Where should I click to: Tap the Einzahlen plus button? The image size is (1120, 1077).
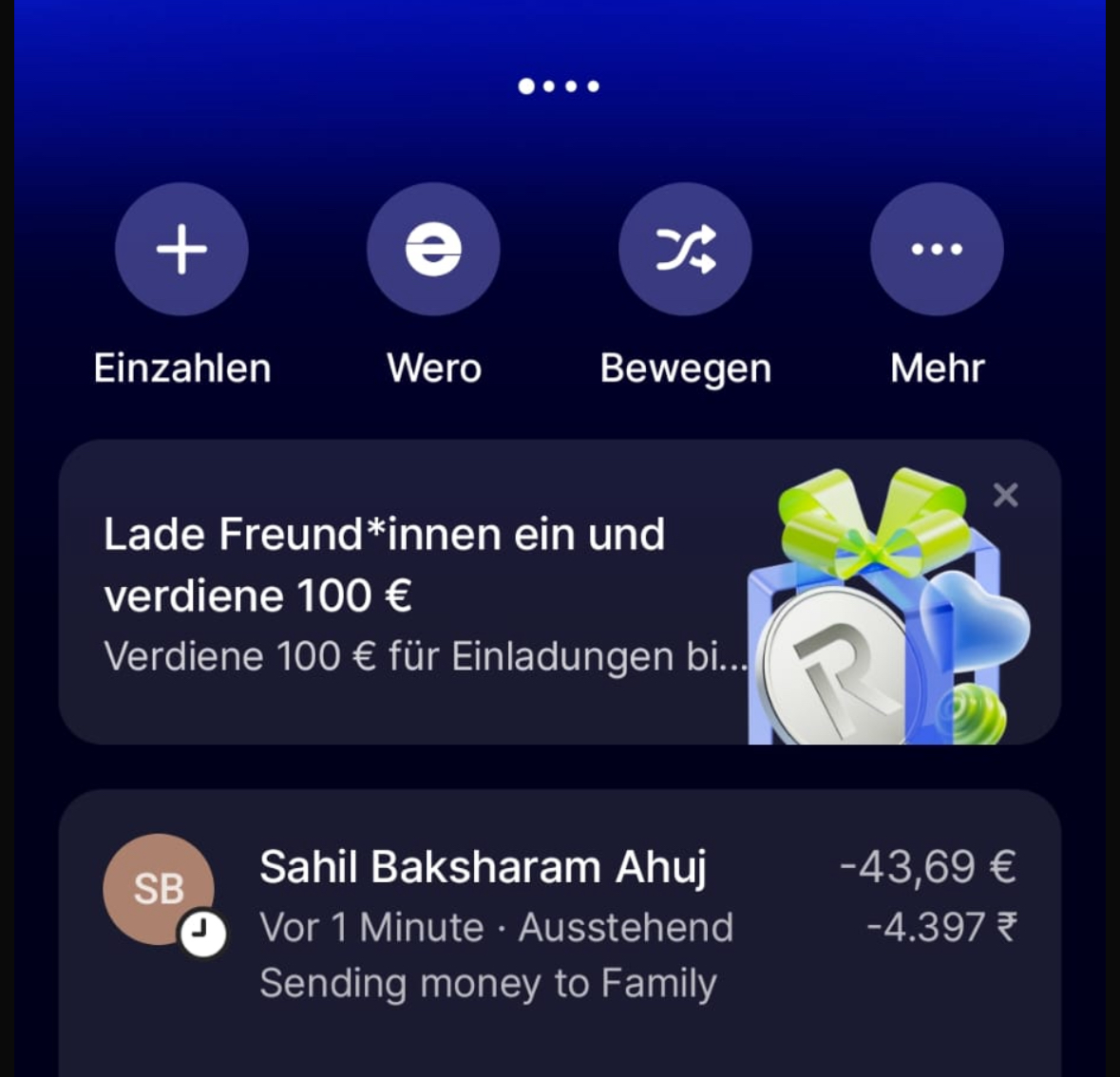pos(181,249)
